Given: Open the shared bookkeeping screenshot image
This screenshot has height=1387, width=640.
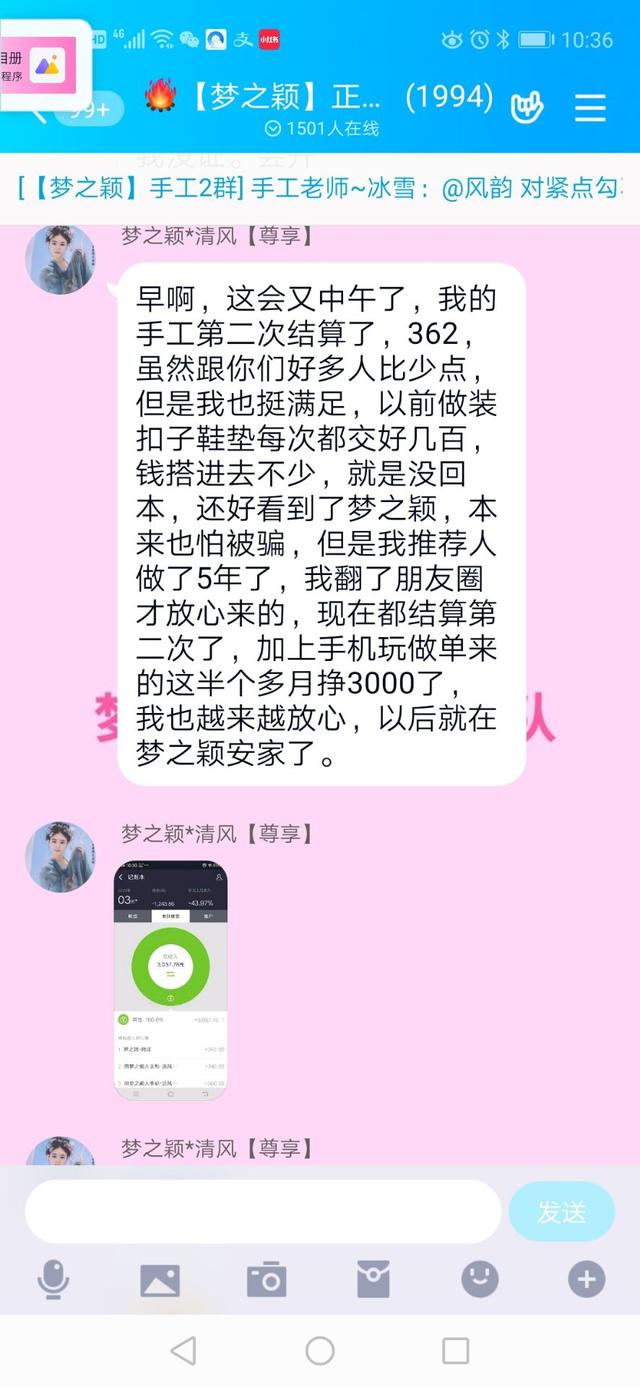Looking at the screenshot, I should [170, 980].
